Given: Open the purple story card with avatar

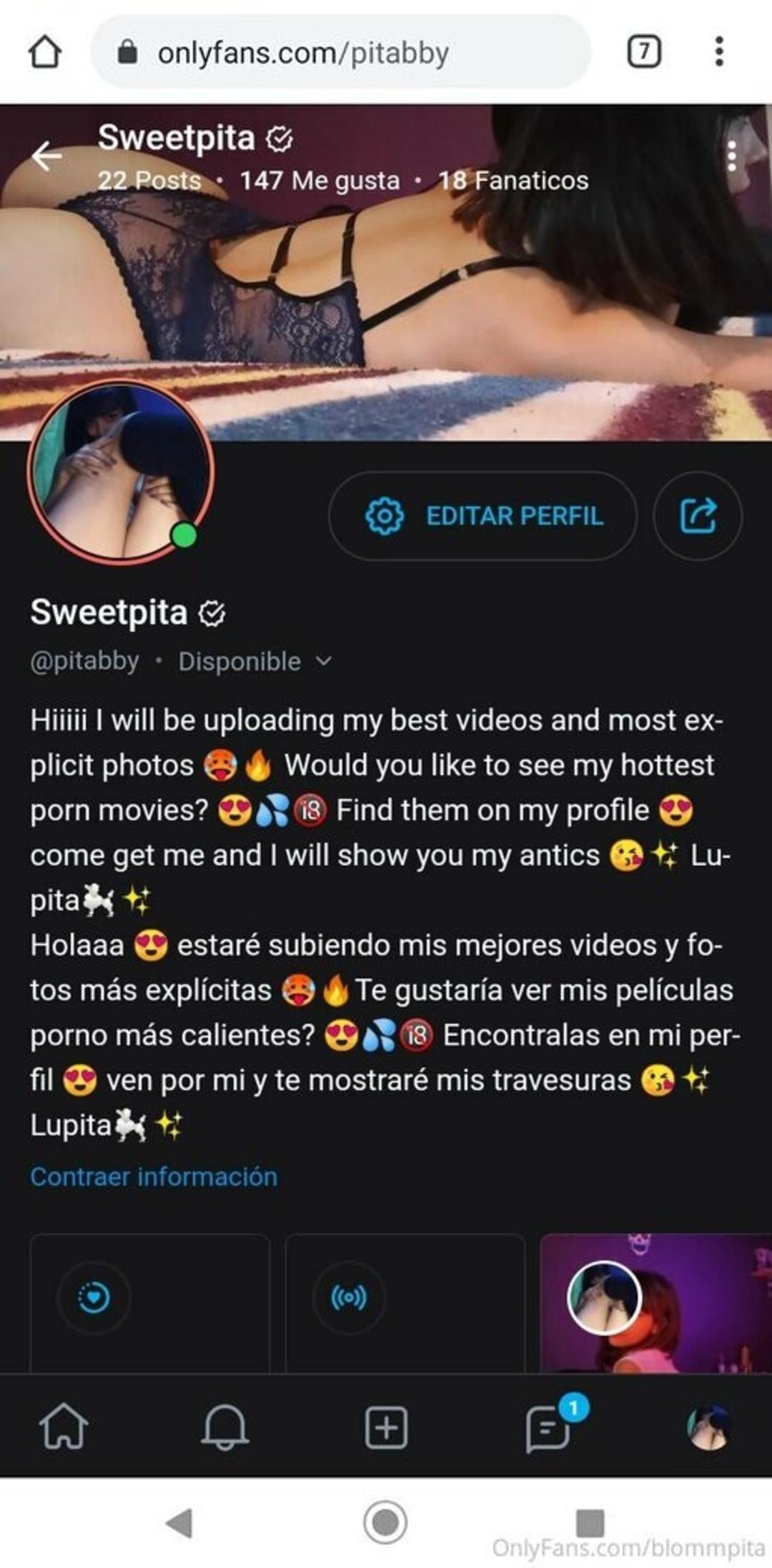Looking at the screenshot, I should coord(656,1303).
